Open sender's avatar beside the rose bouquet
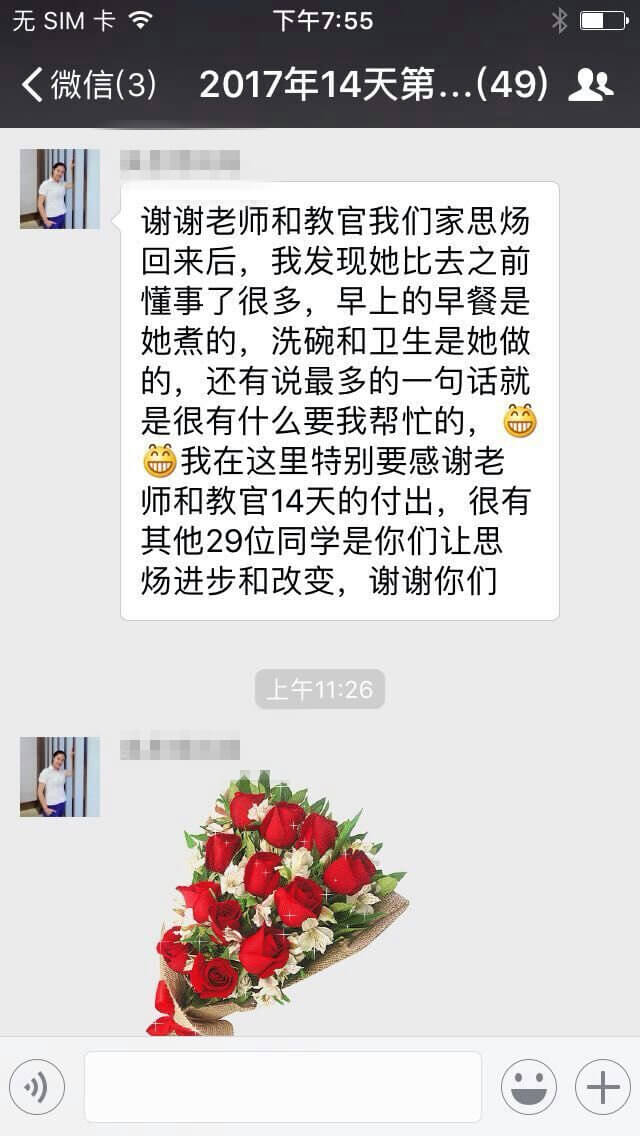 [x=60, y=777]
